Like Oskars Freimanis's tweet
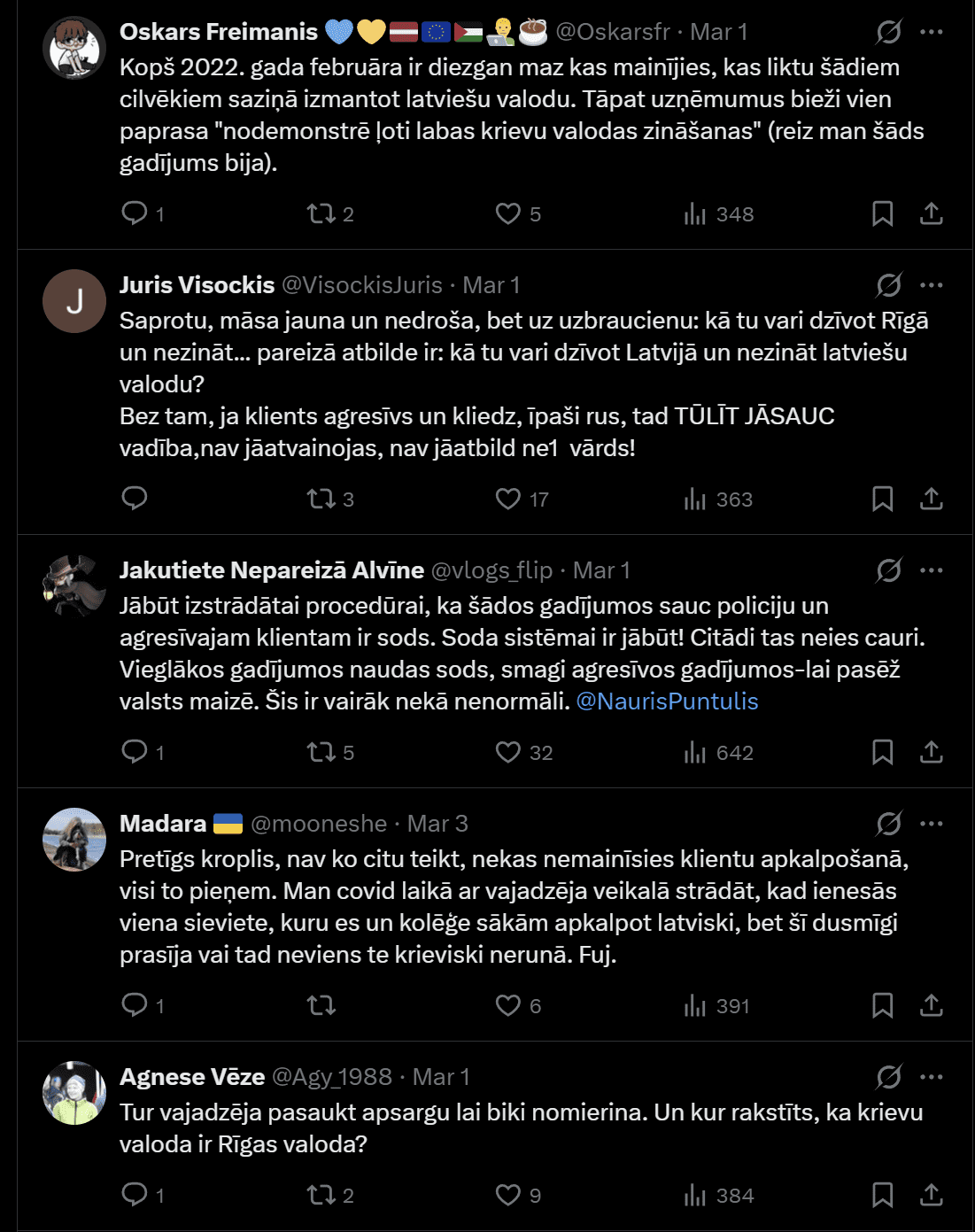 (508, 214)
